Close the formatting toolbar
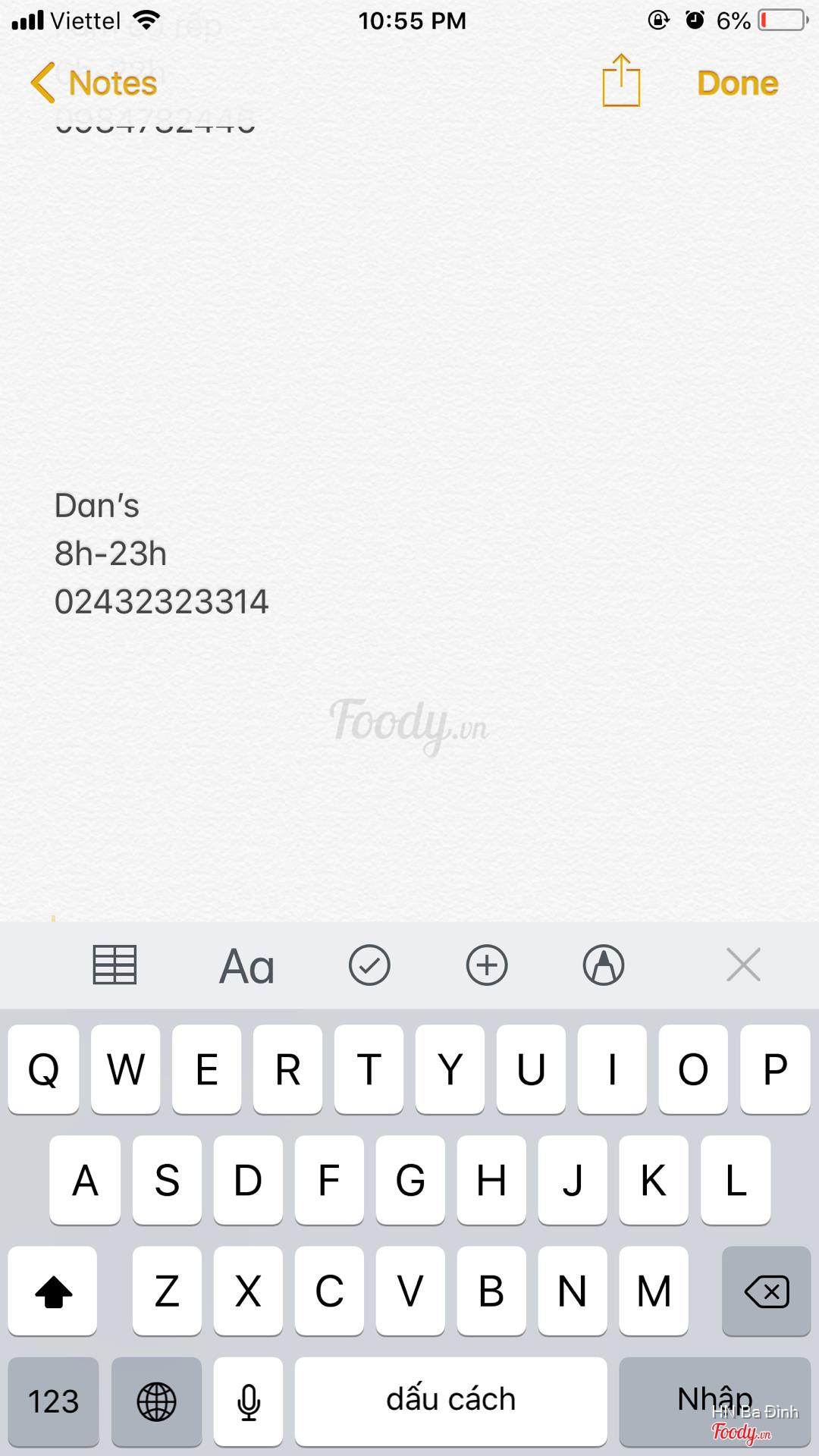The width and height of the screenshot is (819, 1456). pos(743,965)
